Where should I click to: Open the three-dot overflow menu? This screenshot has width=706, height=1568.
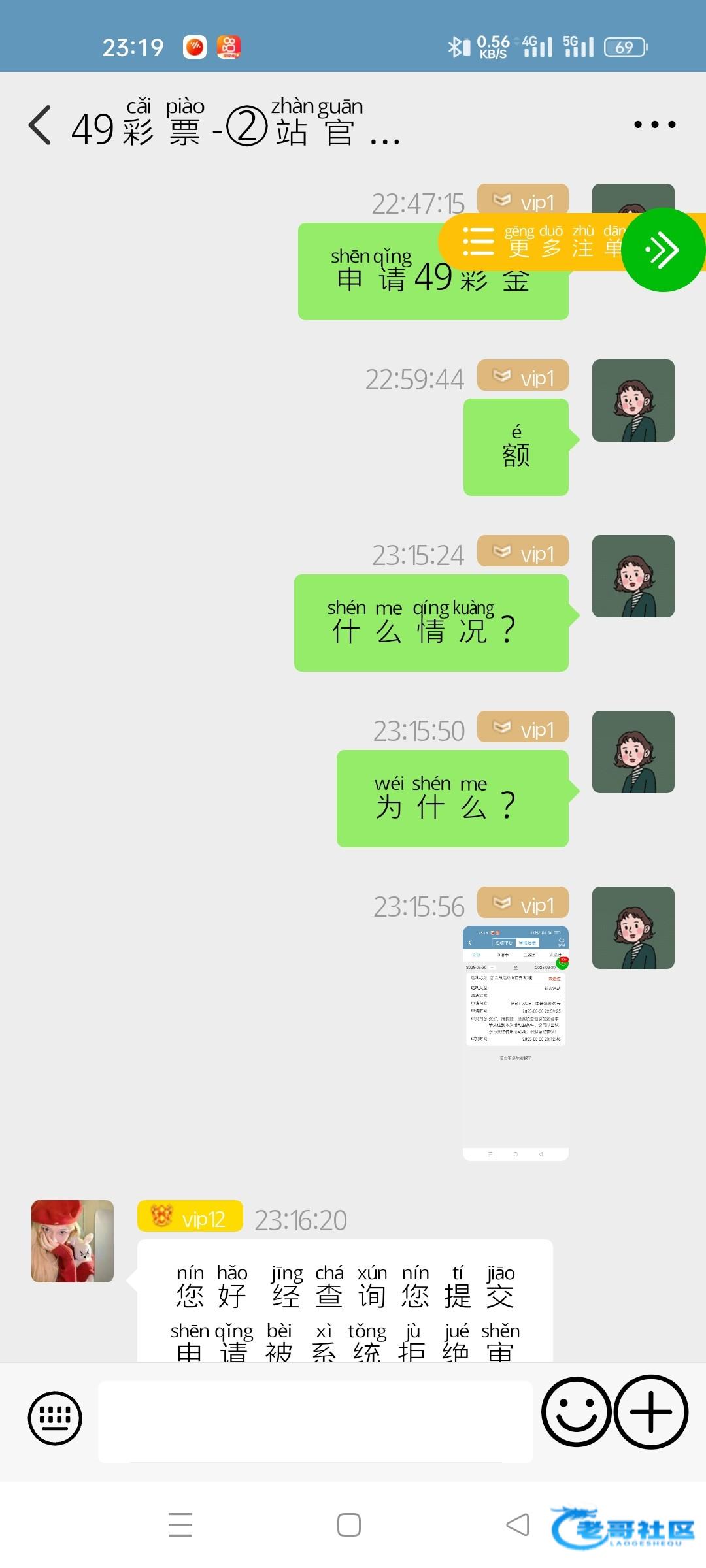tap(654, 124)
